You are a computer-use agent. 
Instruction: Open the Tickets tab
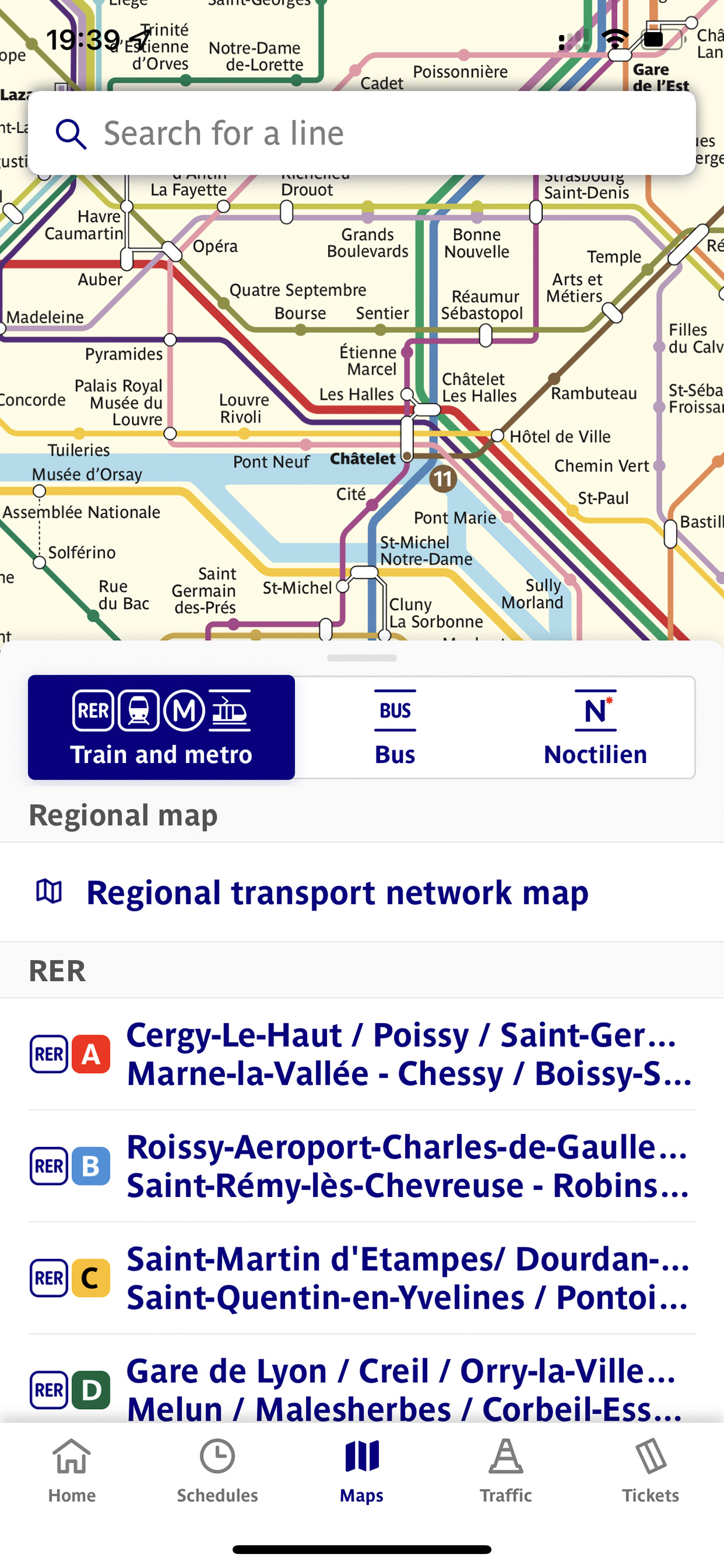coord(650,1470)
